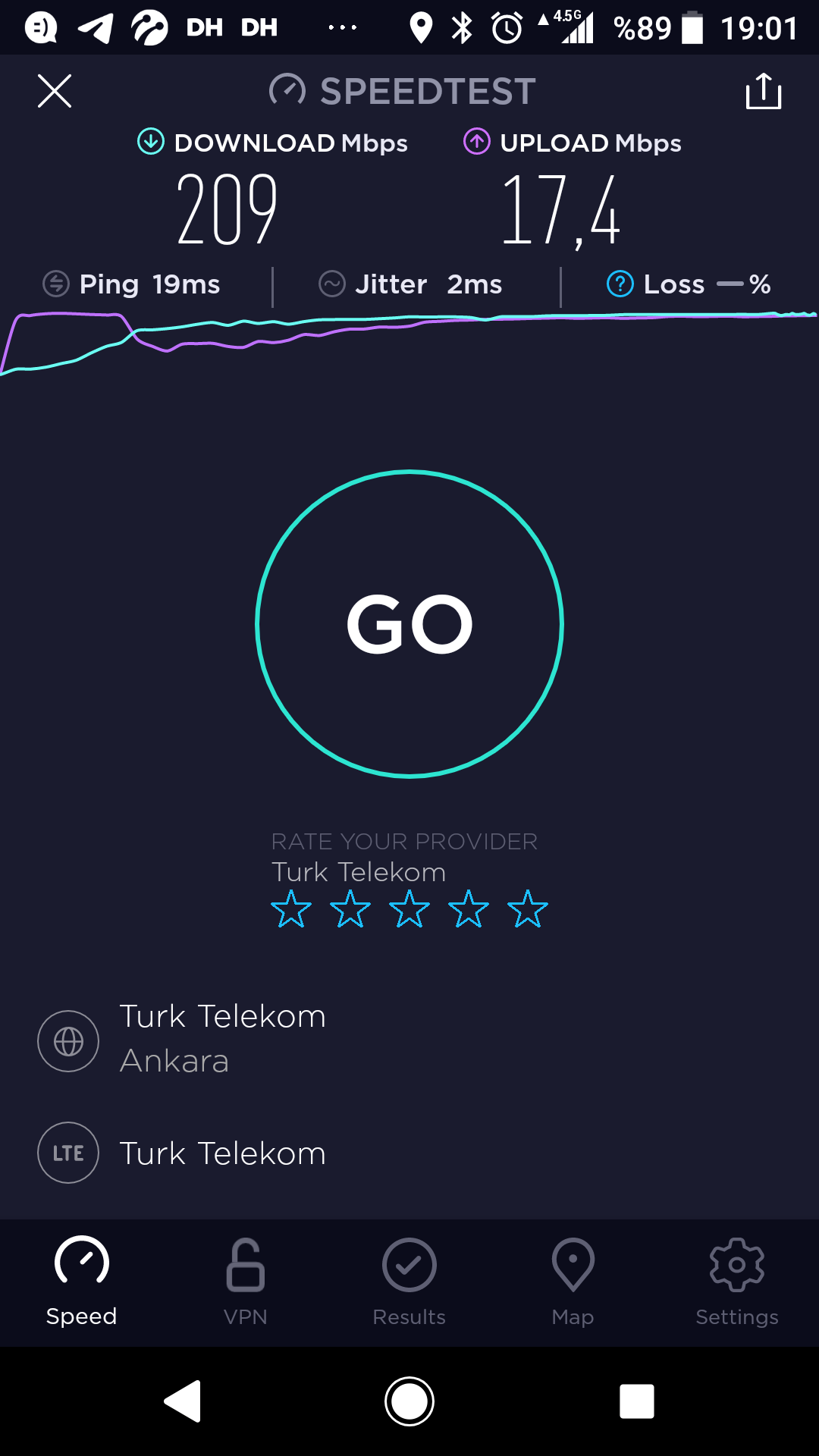Share the speed test result

tap(764, 91)
